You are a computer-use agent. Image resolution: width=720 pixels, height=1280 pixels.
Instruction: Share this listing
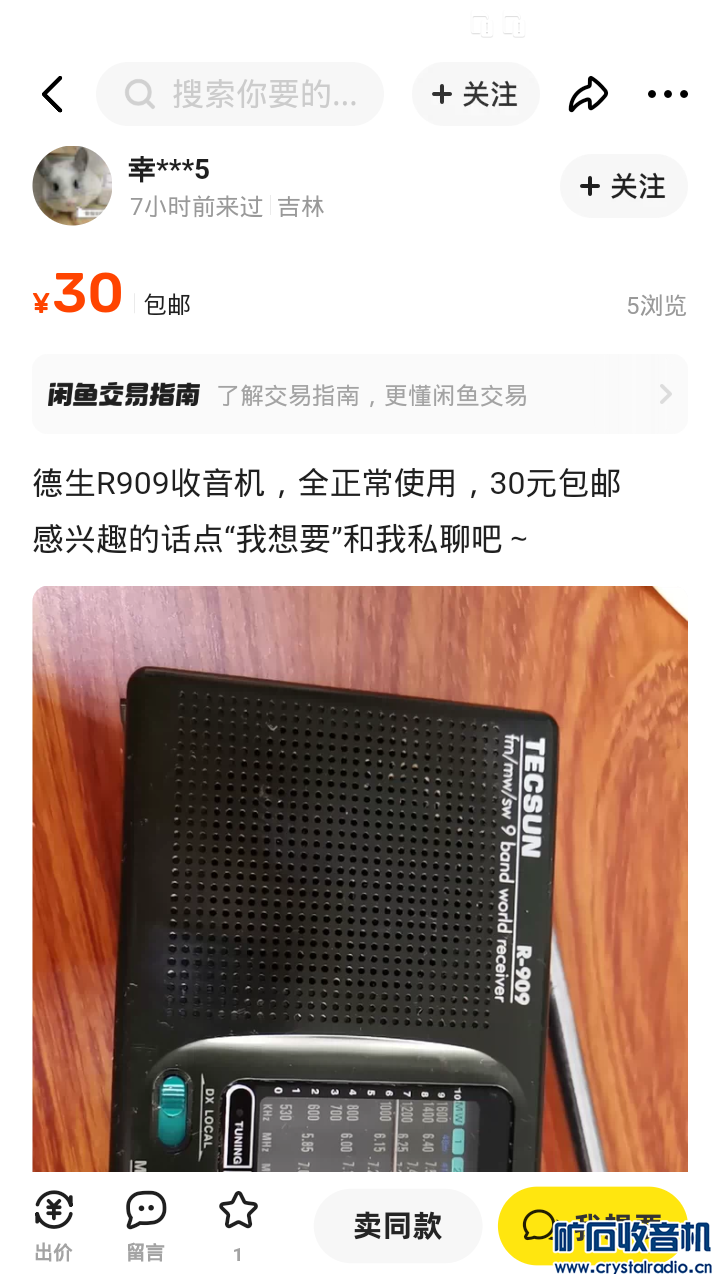pos(588,95)
